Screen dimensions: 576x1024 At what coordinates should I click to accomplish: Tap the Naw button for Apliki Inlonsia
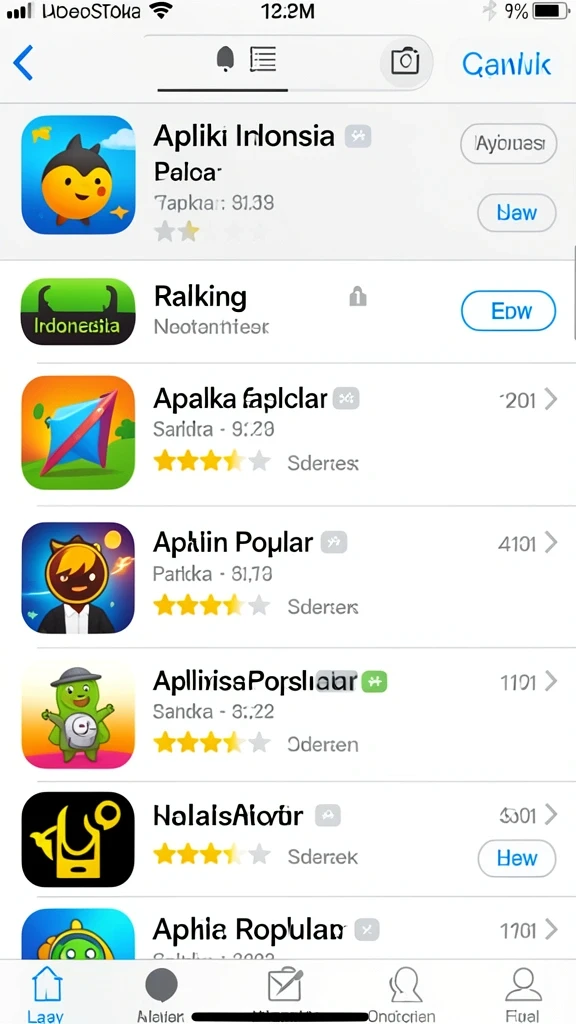(x=517, y=212)
